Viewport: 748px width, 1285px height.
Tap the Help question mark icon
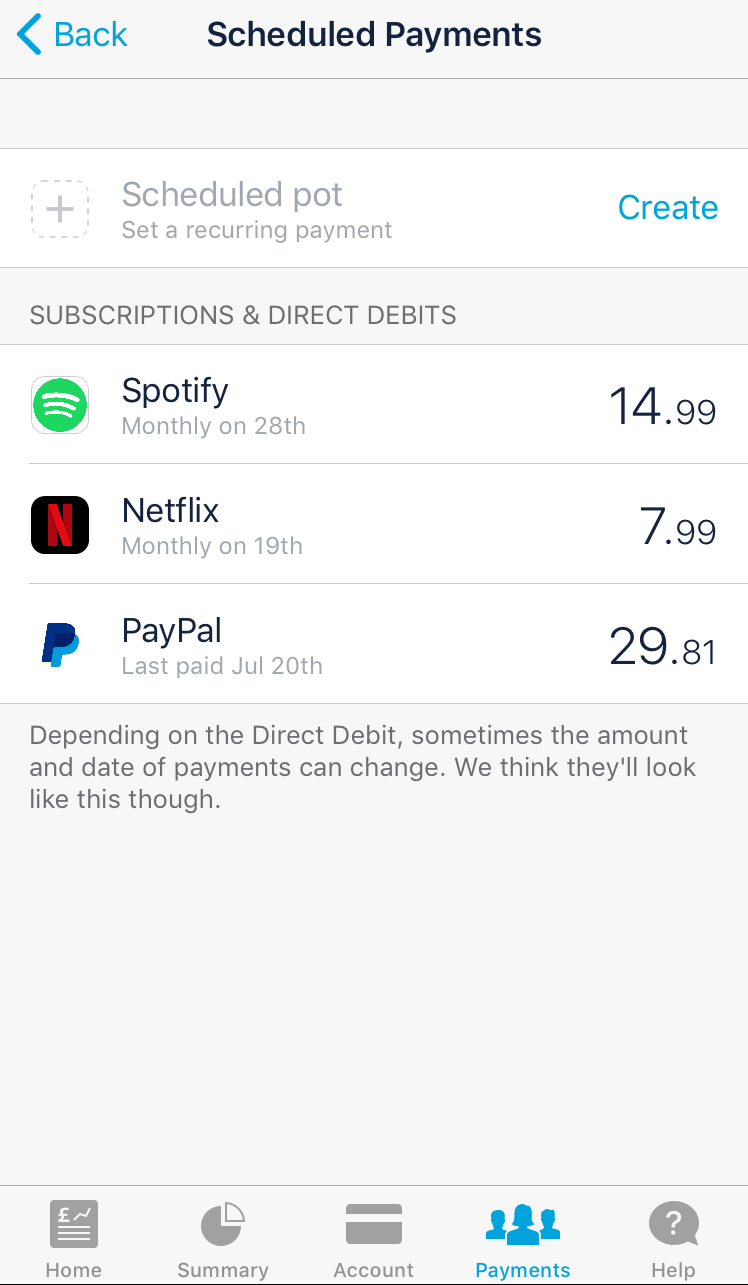(673, 1223)
